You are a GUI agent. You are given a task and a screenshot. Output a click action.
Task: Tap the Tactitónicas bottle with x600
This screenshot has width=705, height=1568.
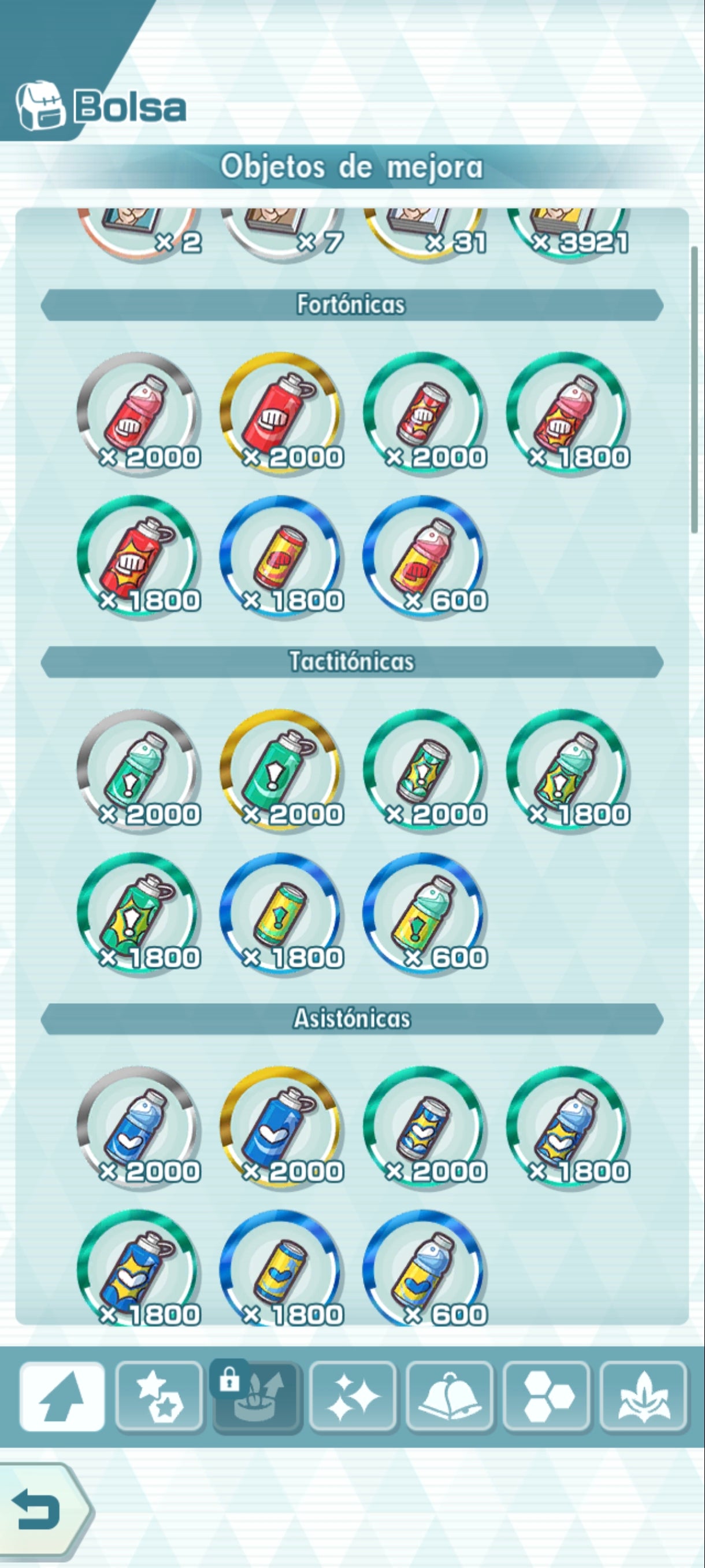425,915
